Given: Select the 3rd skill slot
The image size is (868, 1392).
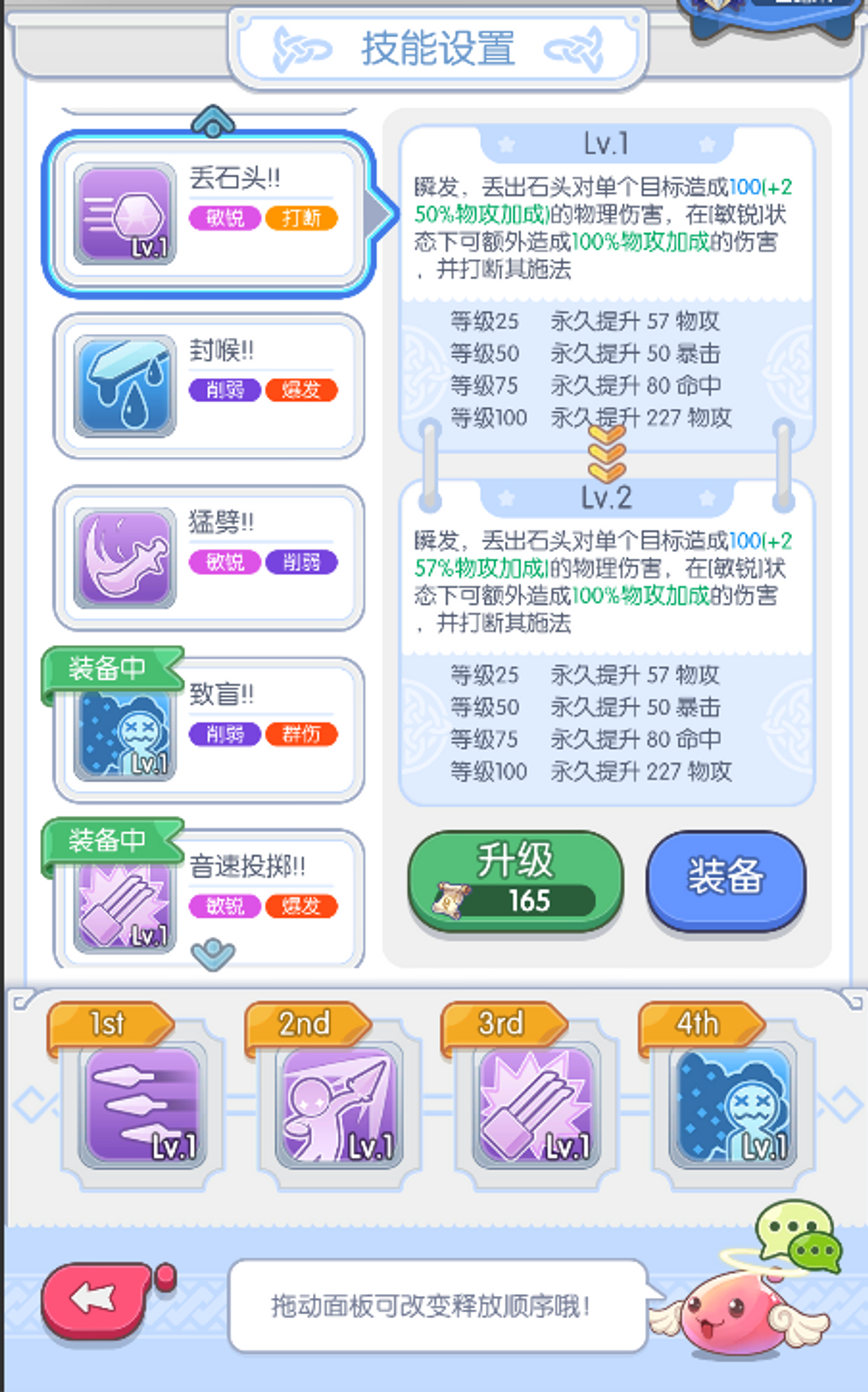Looking at the screenshot, I should (536, 1105).
